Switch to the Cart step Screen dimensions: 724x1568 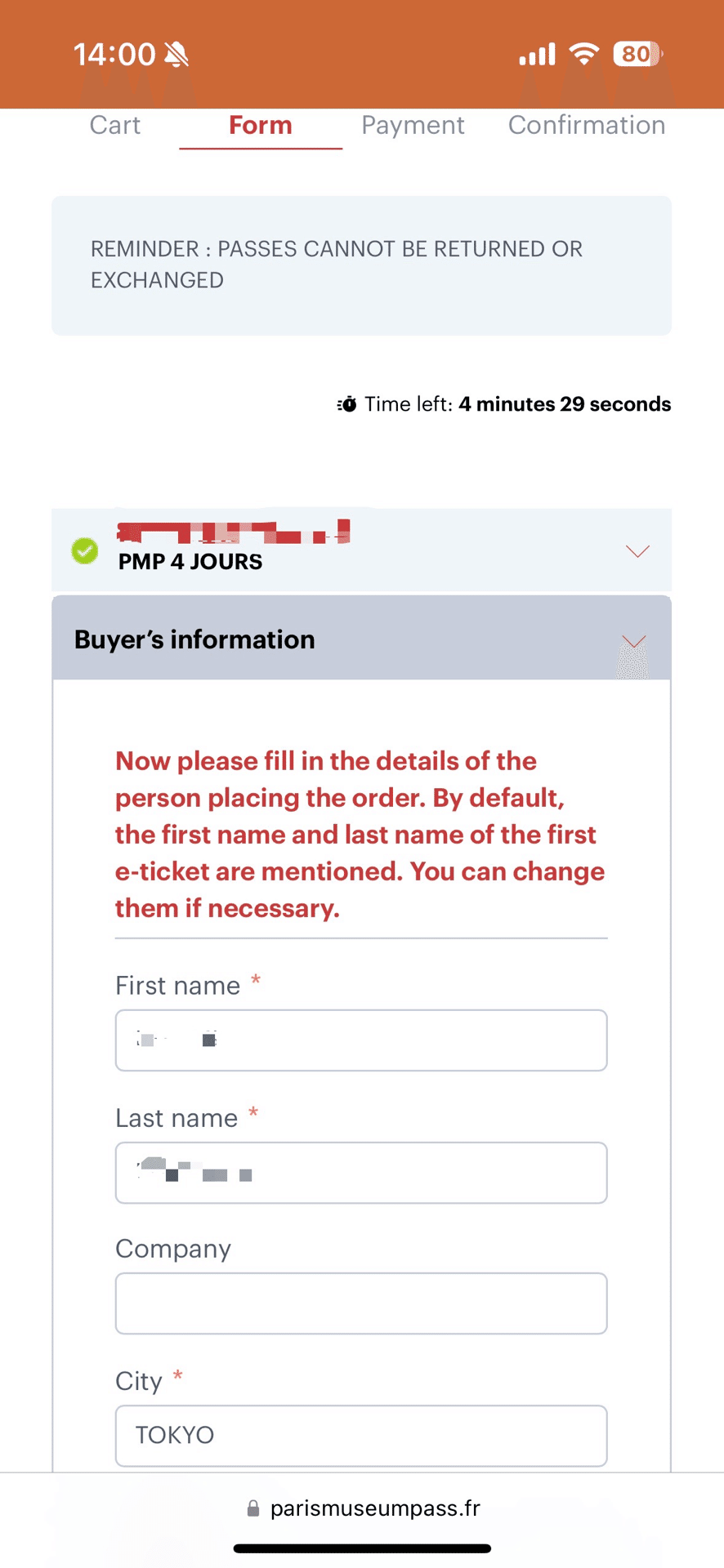[115, 125]
